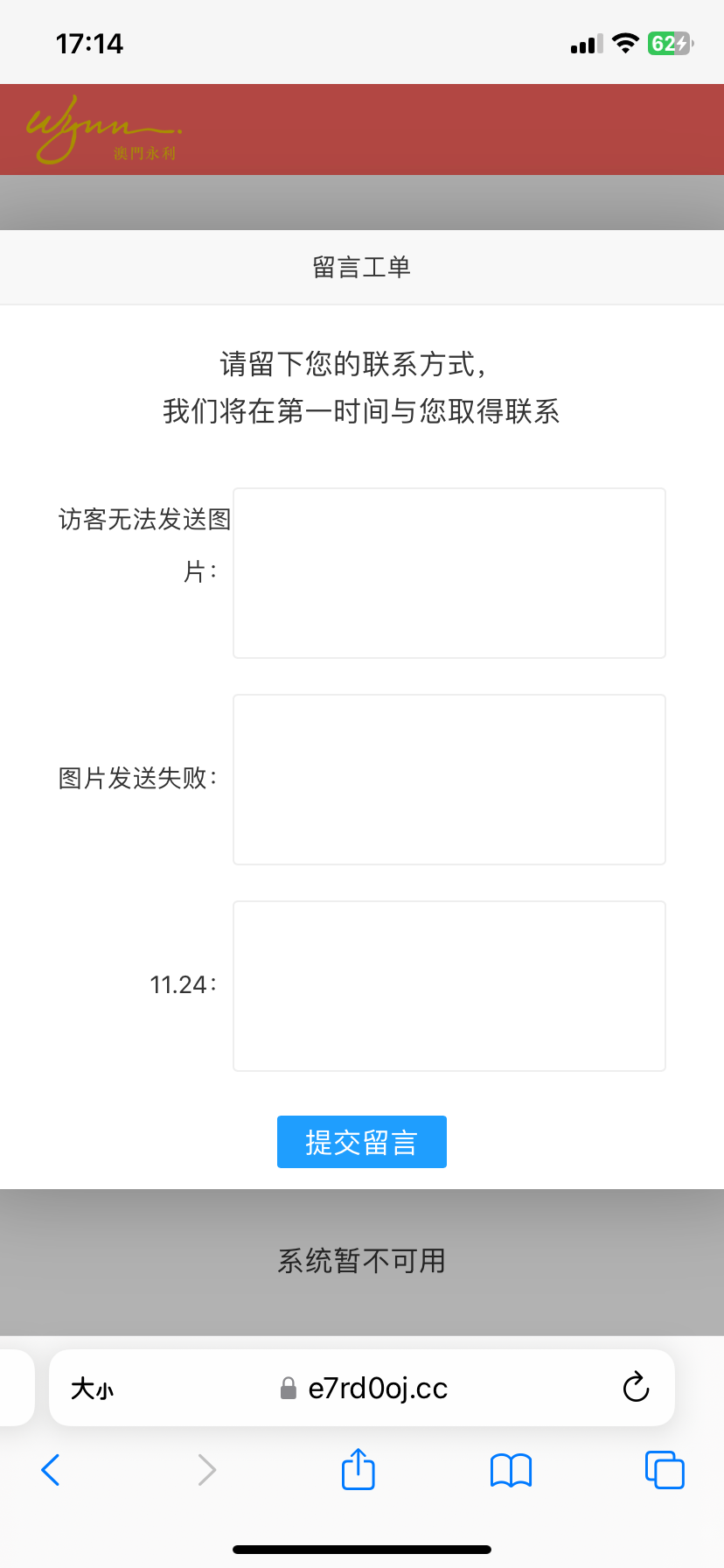
Task: Tap the e7rd0oj.cc address bar
Action: [x=376, y=1389]
